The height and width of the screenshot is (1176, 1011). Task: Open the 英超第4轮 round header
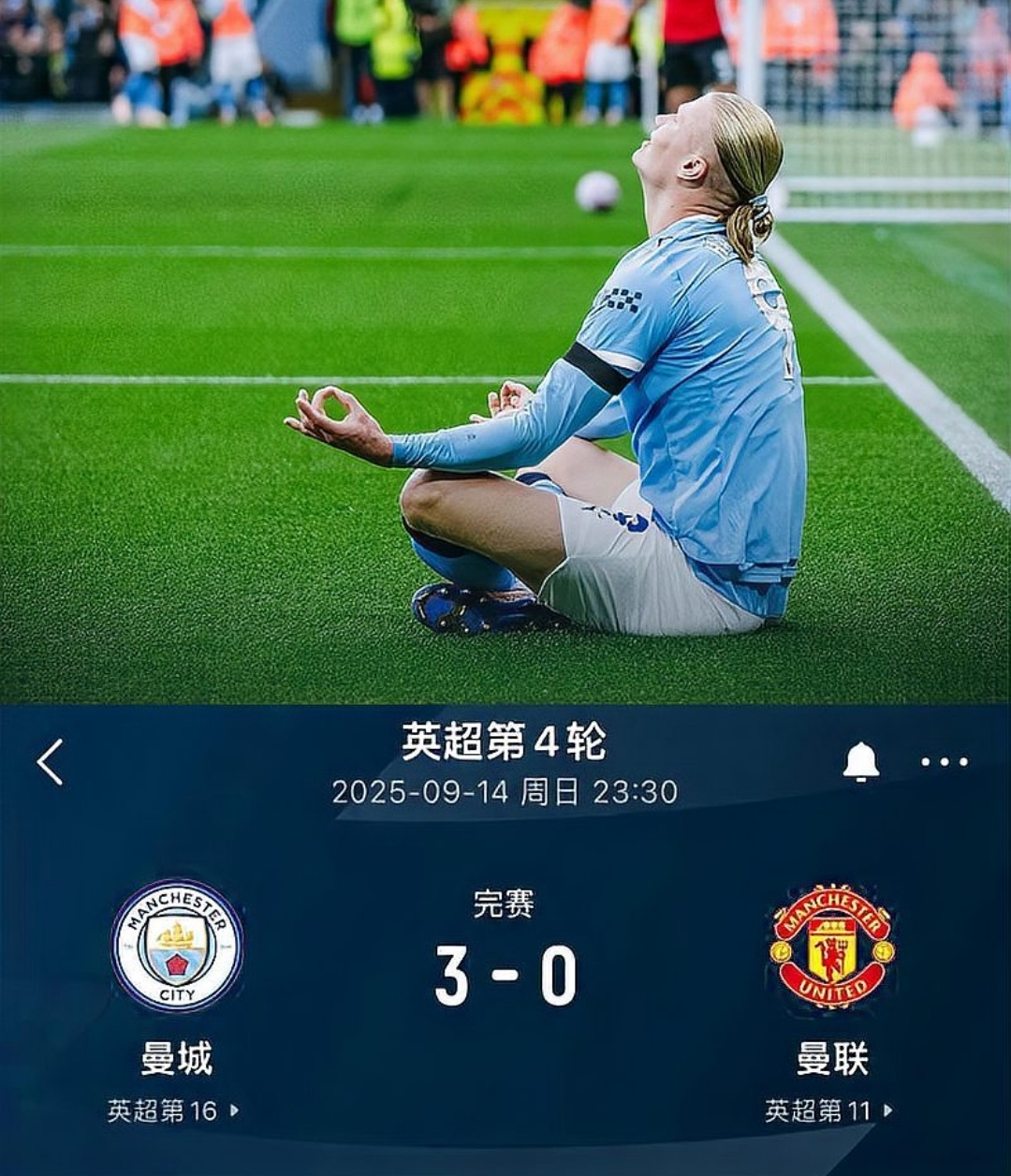(x=505, y=739)
